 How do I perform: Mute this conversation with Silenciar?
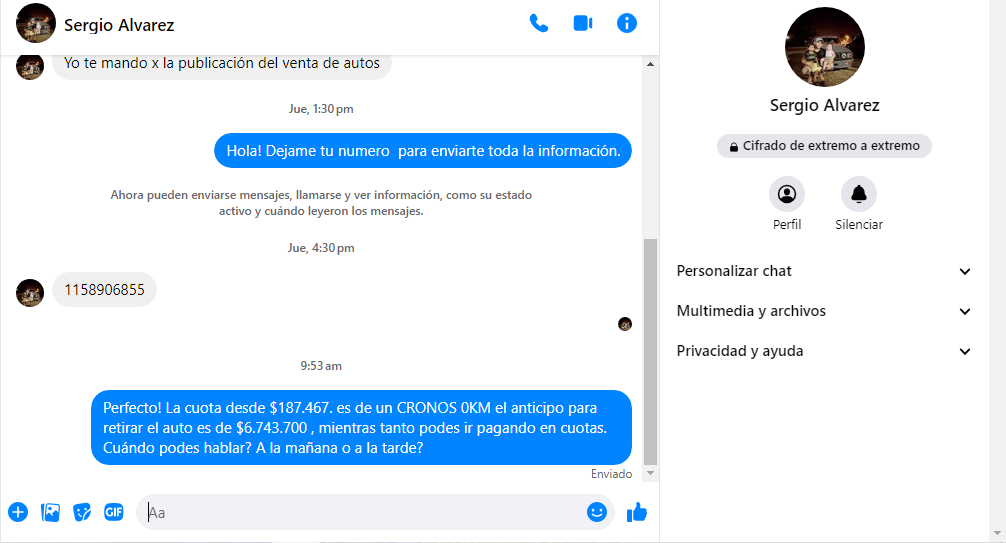point(858,194)
